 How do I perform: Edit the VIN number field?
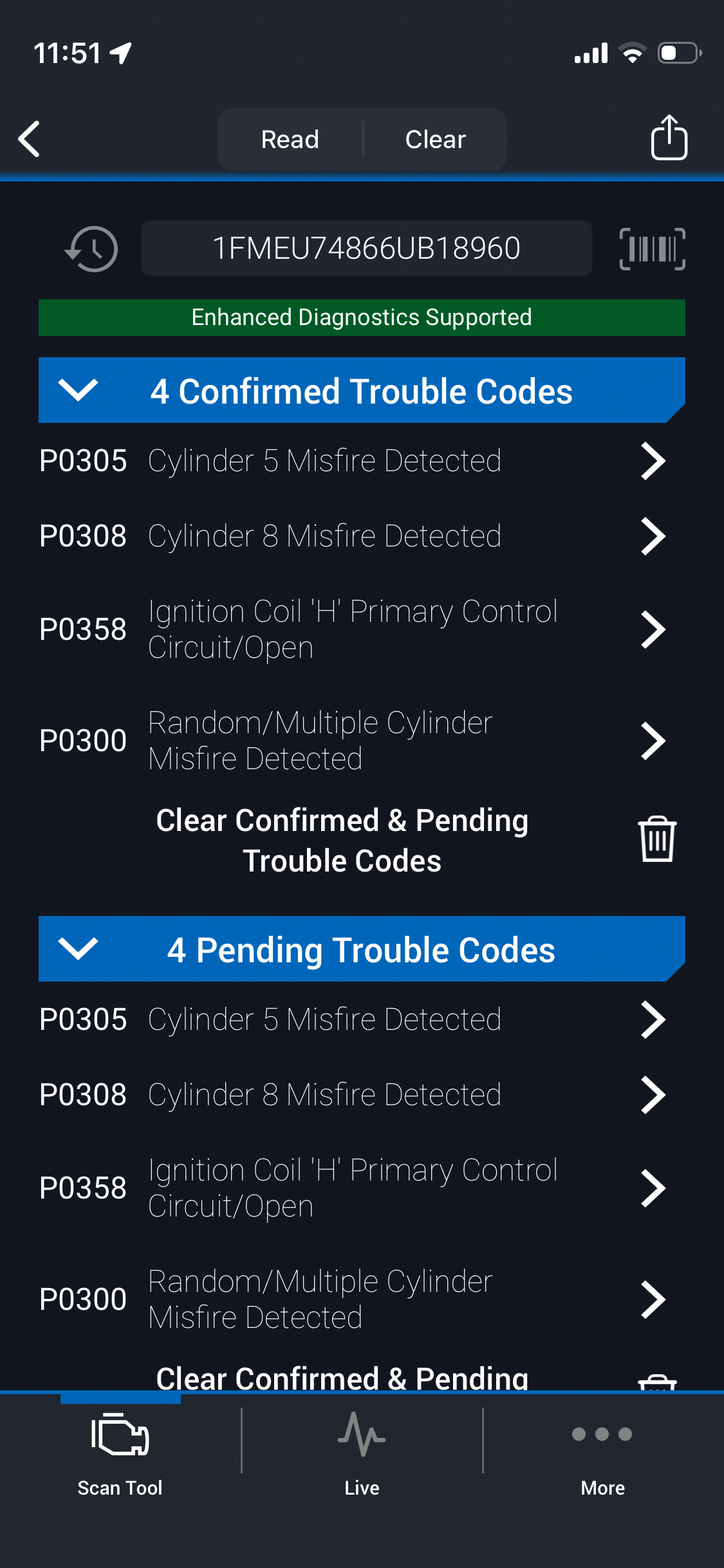[366, 248]
